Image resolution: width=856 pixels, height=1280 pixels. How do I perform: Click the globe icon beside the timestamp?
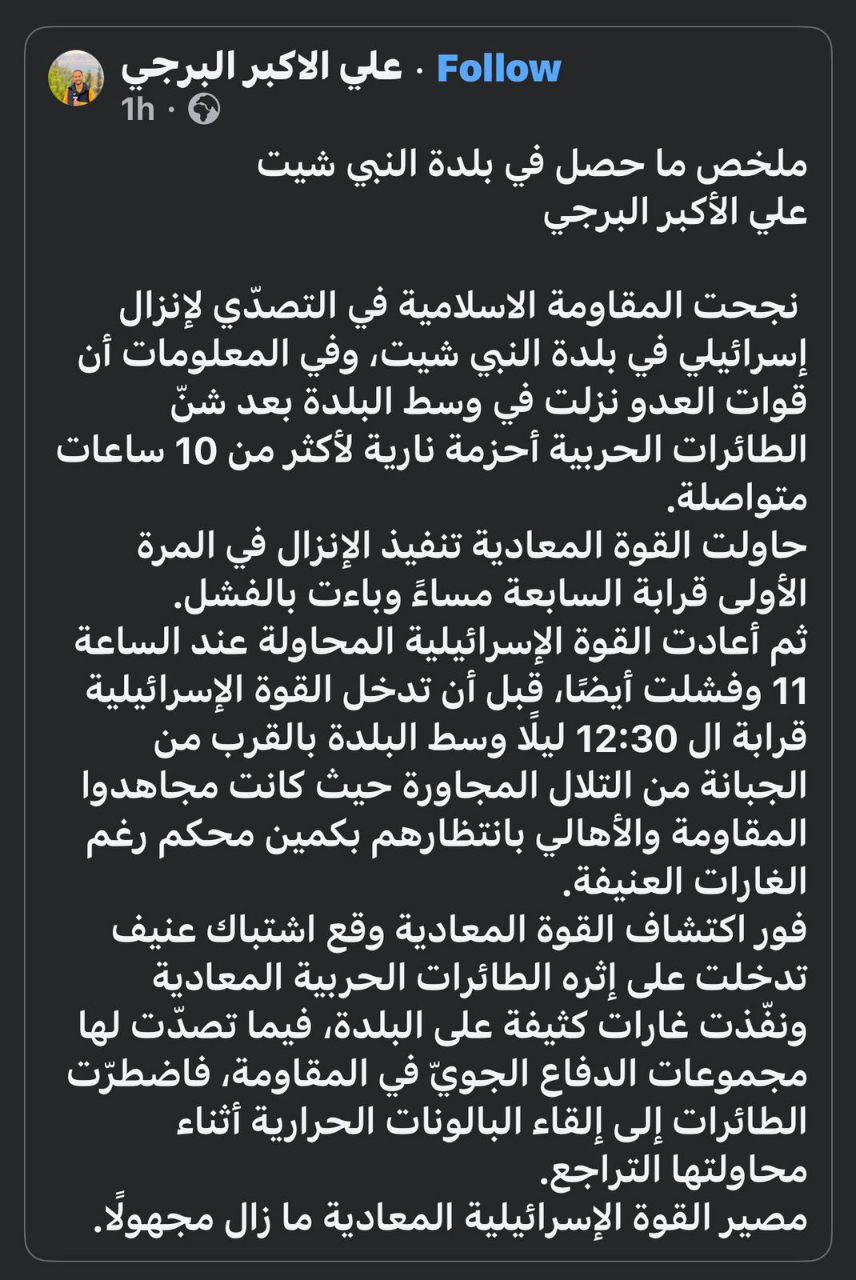[x=205, y=110]
